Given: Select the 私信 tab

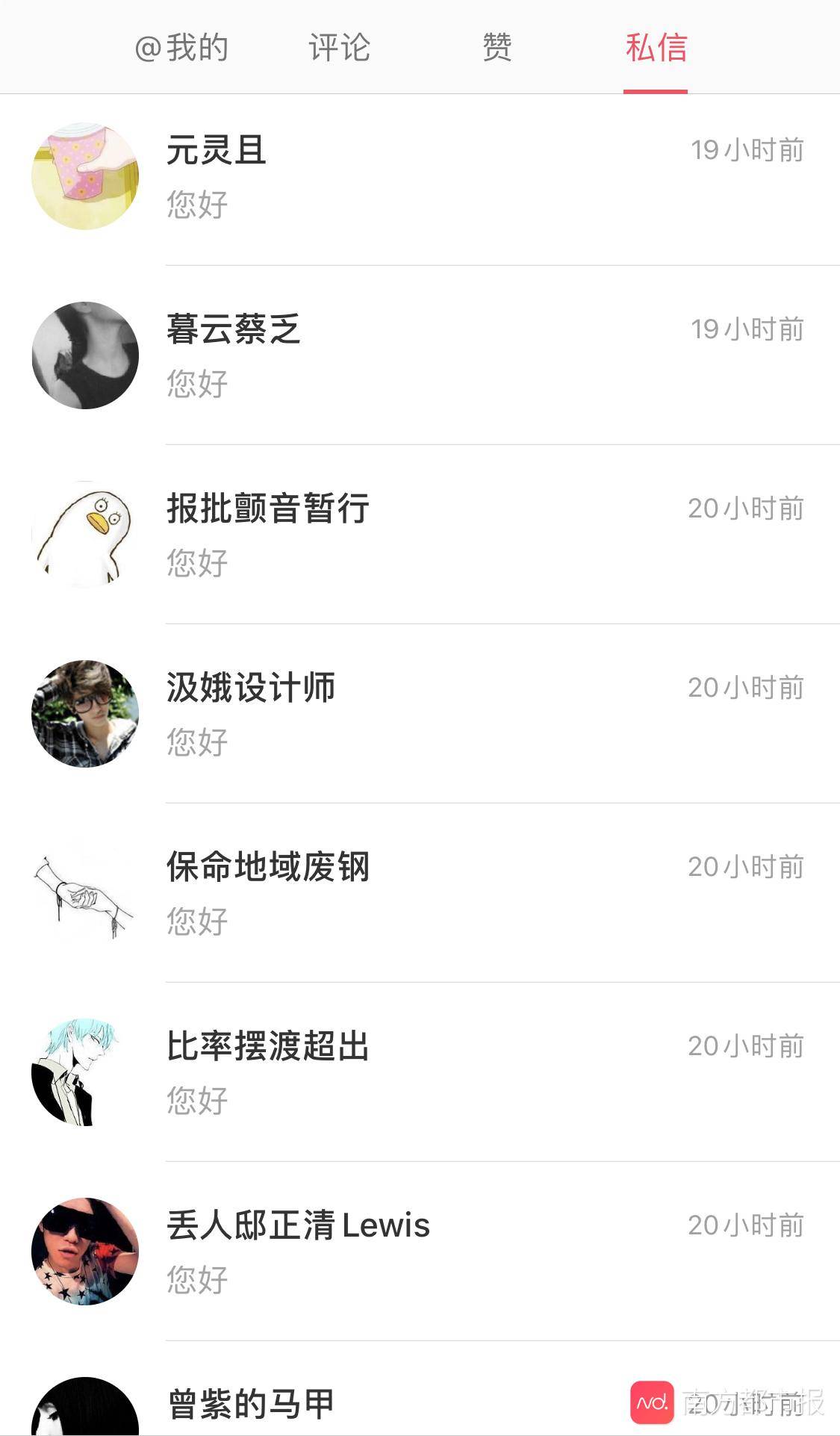Looking at the screenshot, I should coord(656,48).
